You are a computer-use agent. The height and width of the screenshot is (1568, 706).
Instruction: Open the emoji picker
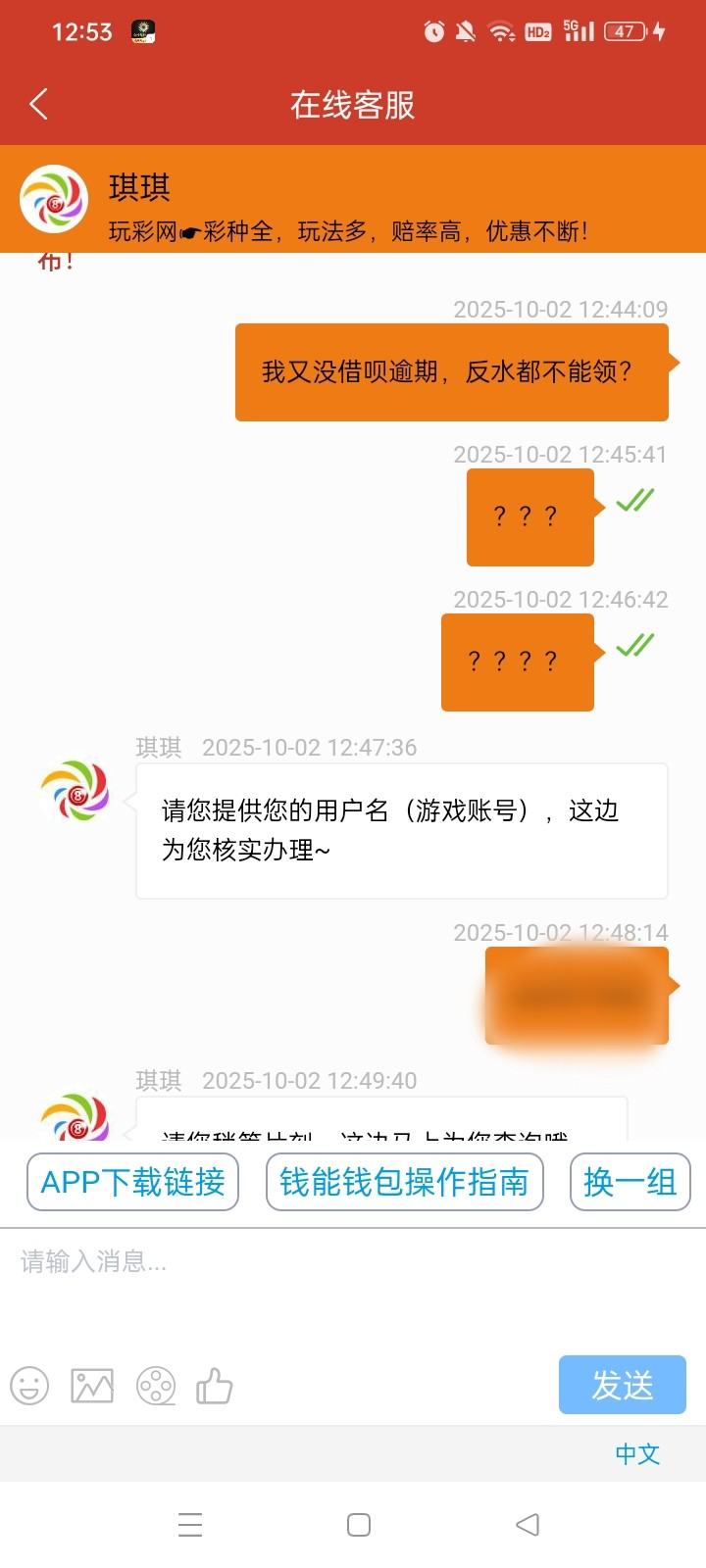point(29,1386)
